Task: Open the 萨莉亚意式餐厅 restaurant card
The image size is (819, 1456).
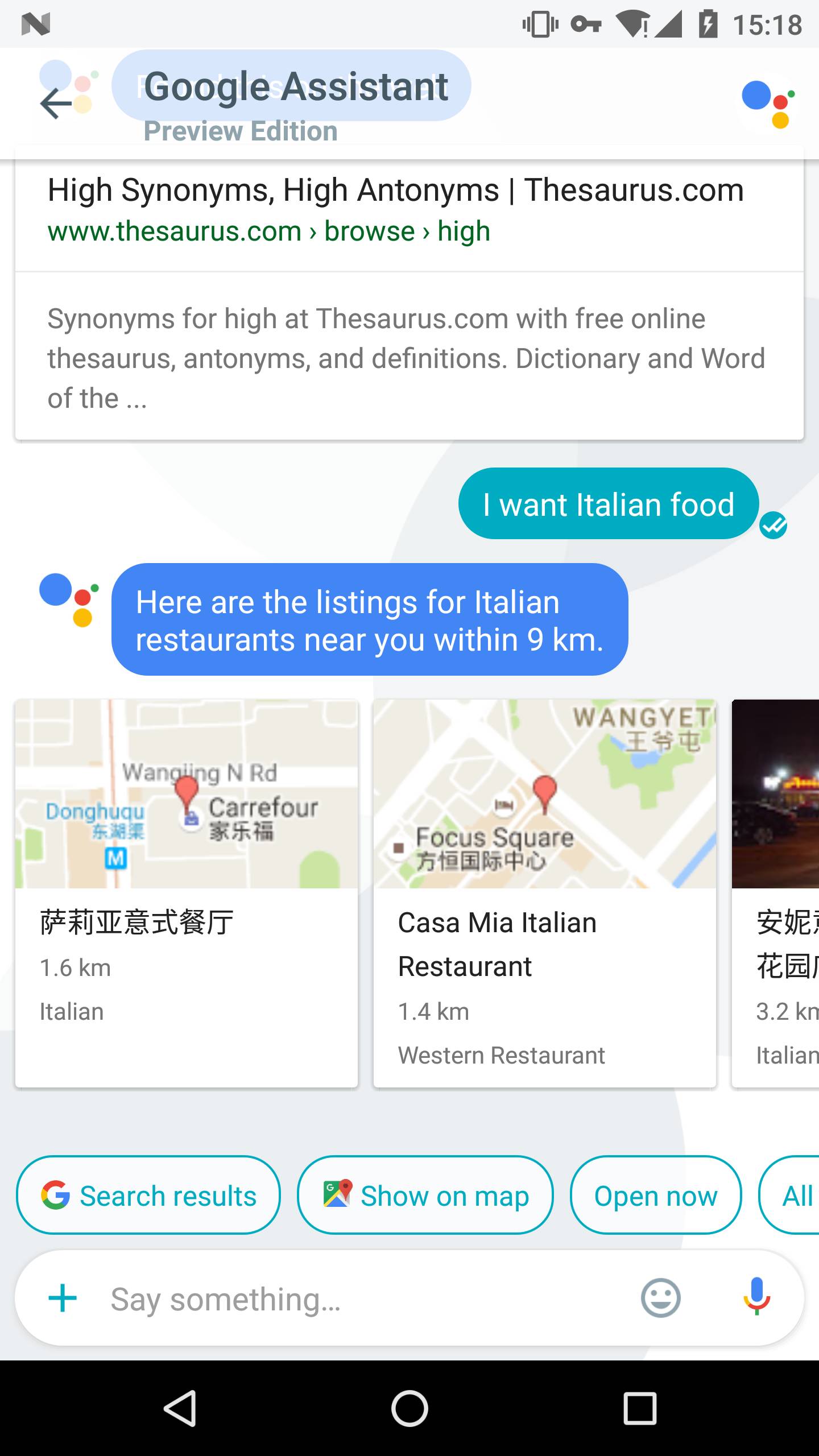Action: (186, 893)
